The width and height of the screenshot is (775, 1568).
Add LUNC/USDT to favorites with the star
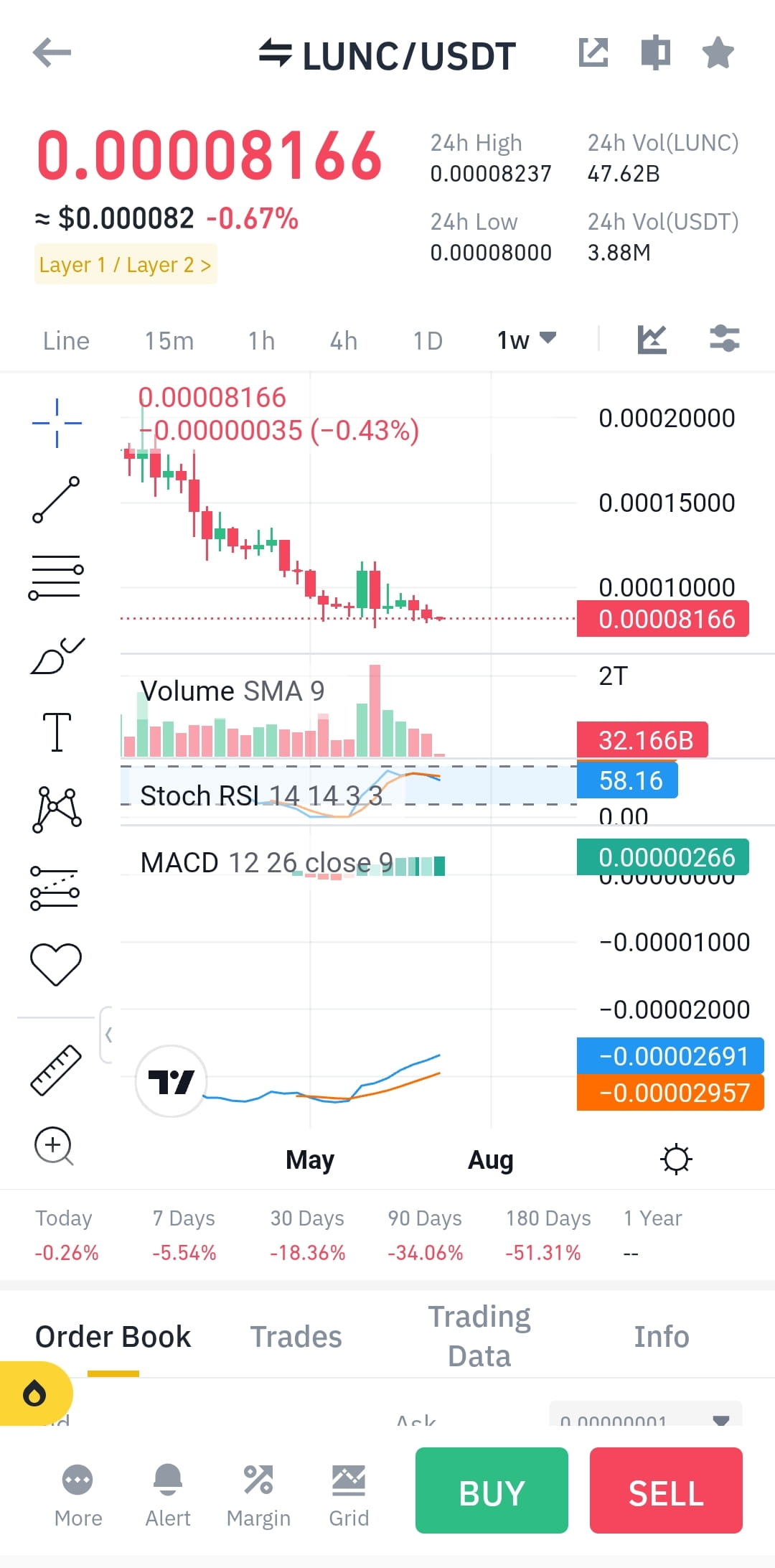[718, 52]
